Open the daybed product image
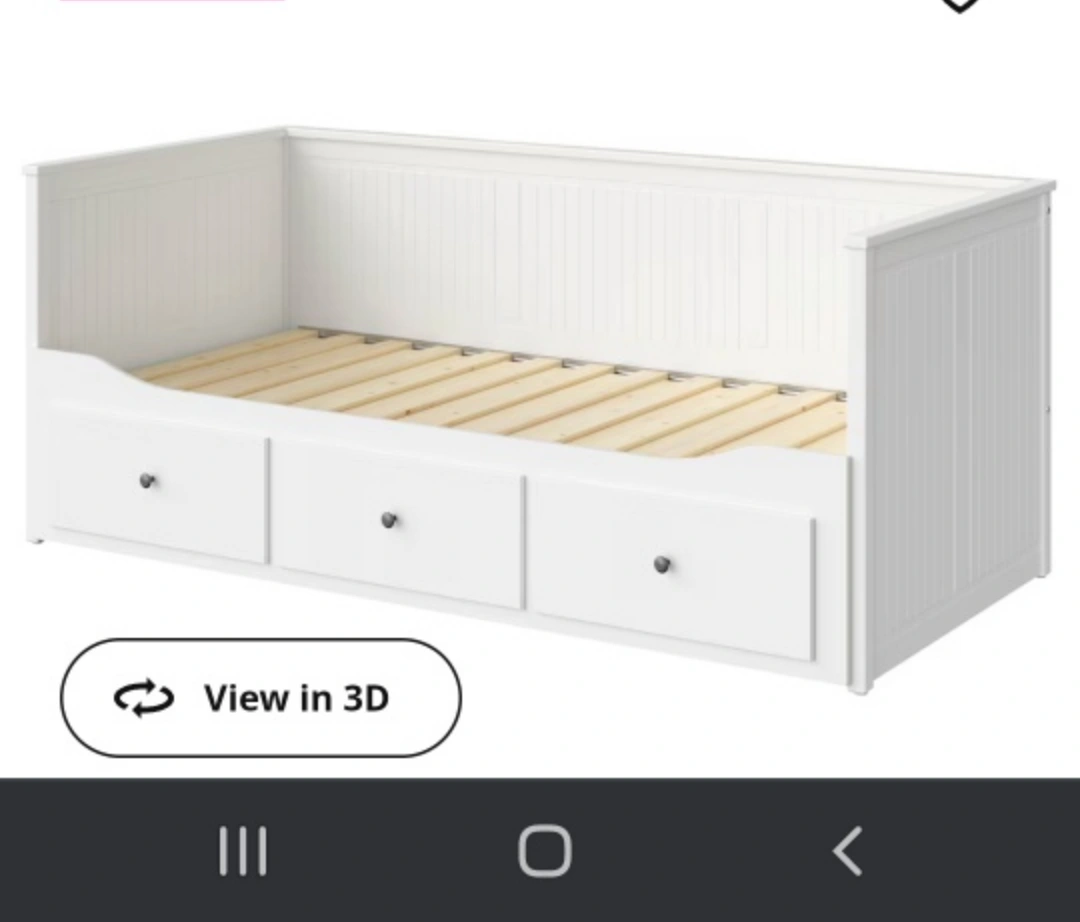Screen dimensions: 1080x922 (540, 400)
